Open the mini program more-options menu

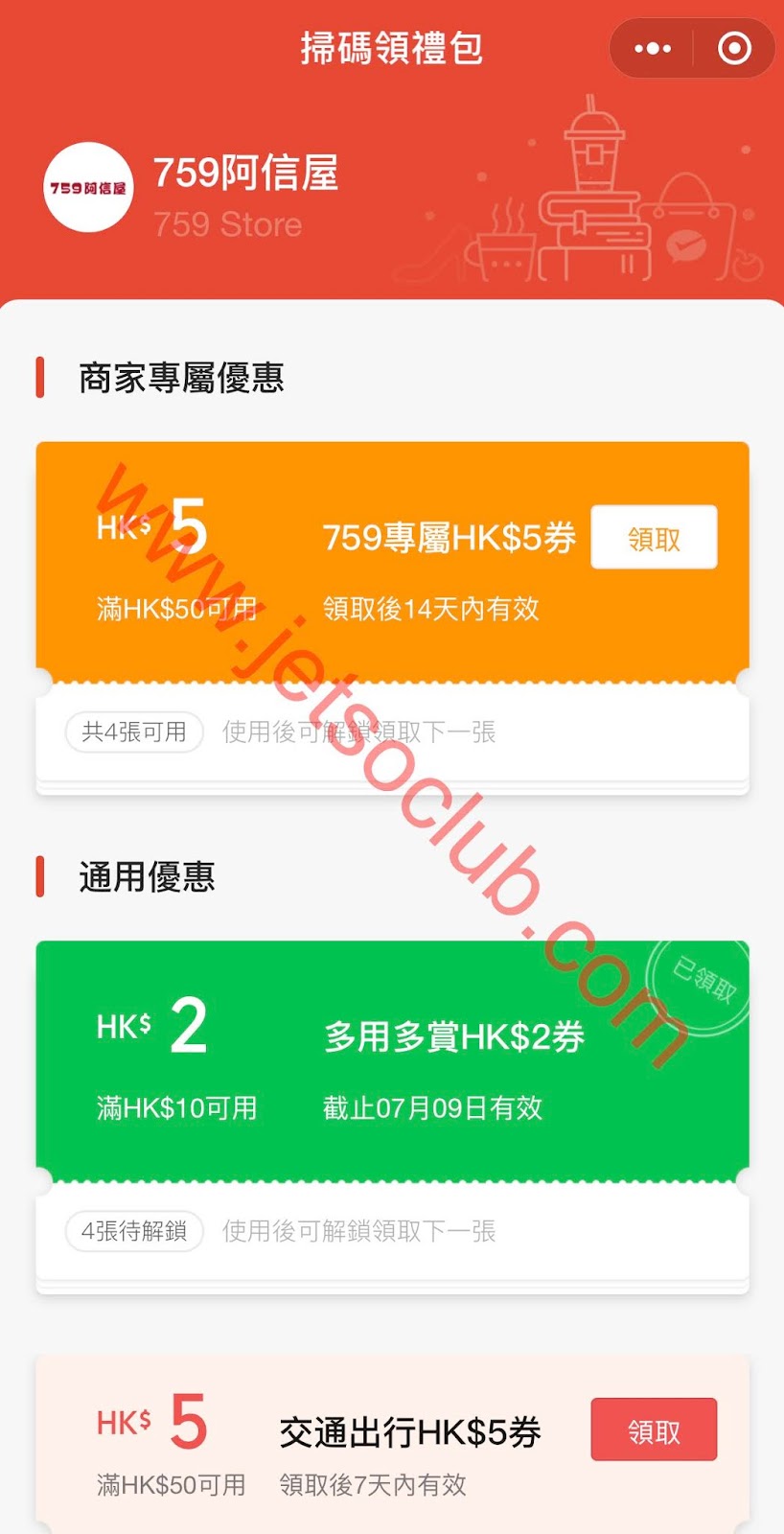[x=653, y=48]
